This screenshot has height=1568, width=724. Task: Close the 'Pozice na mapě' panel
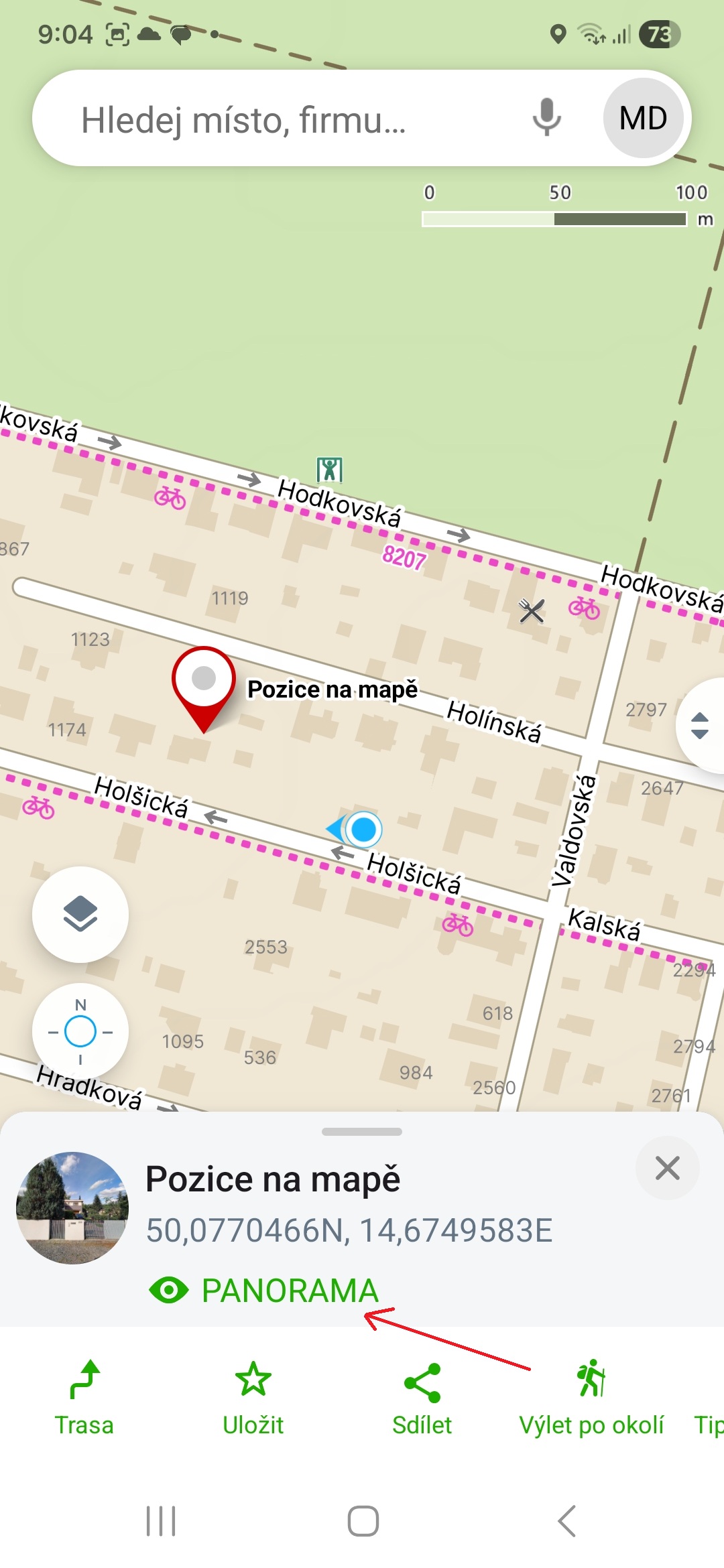tap(667, 1168)
